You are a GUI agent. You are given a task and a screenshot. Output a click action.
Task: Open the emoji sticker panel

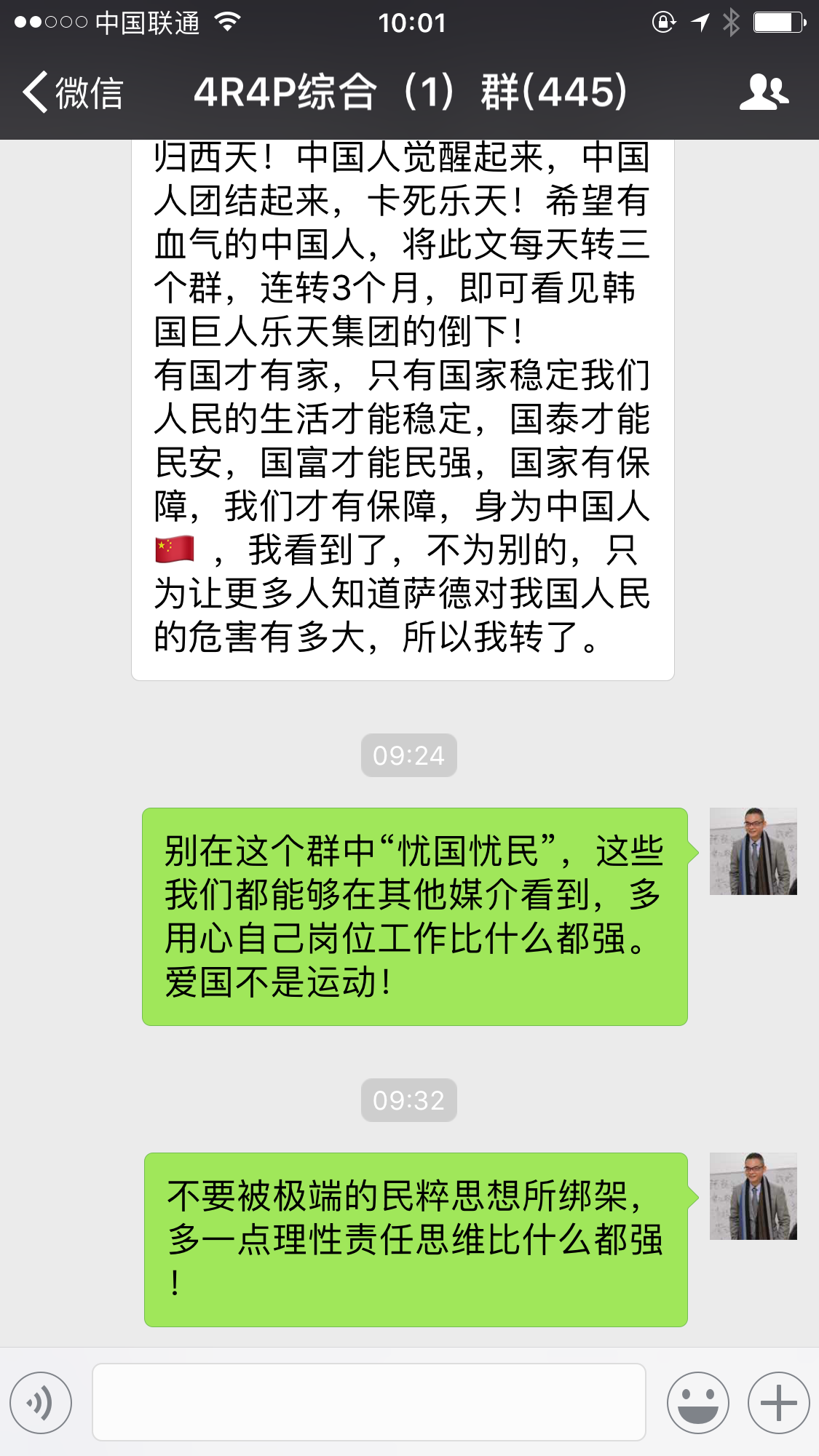point(697,1402)
